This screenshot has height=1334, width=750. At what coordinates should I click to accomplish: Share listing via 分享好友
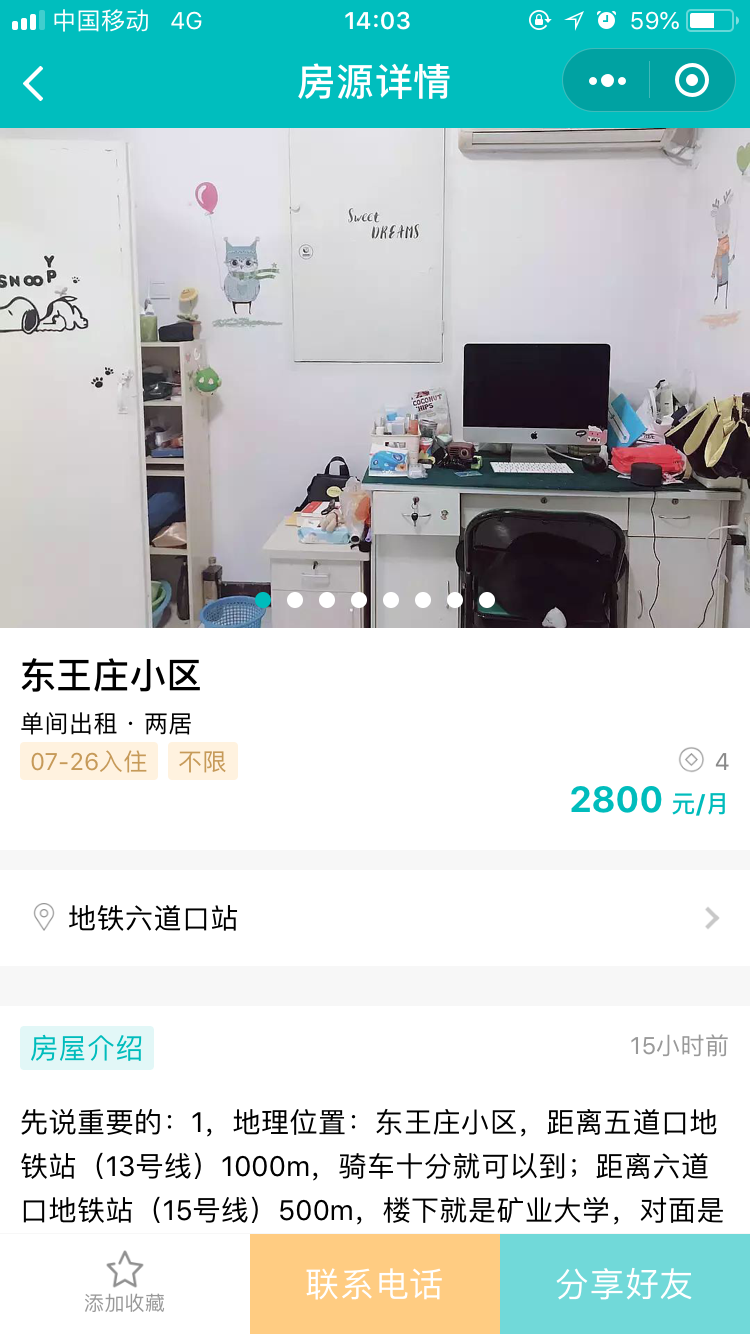pos(625,1284)
